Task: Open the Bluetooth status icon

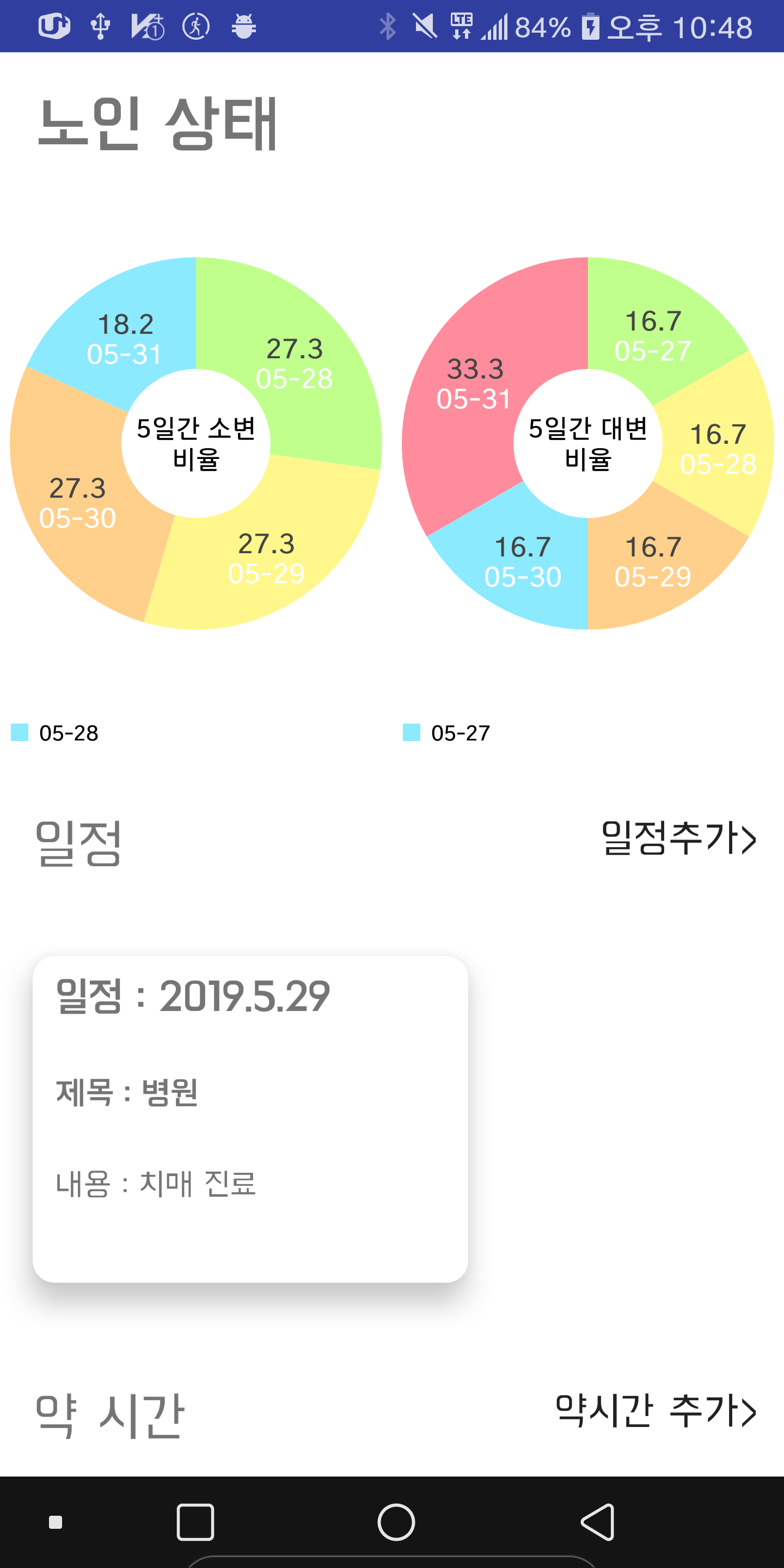Action: pyautogui.click(x=388, y=26)
